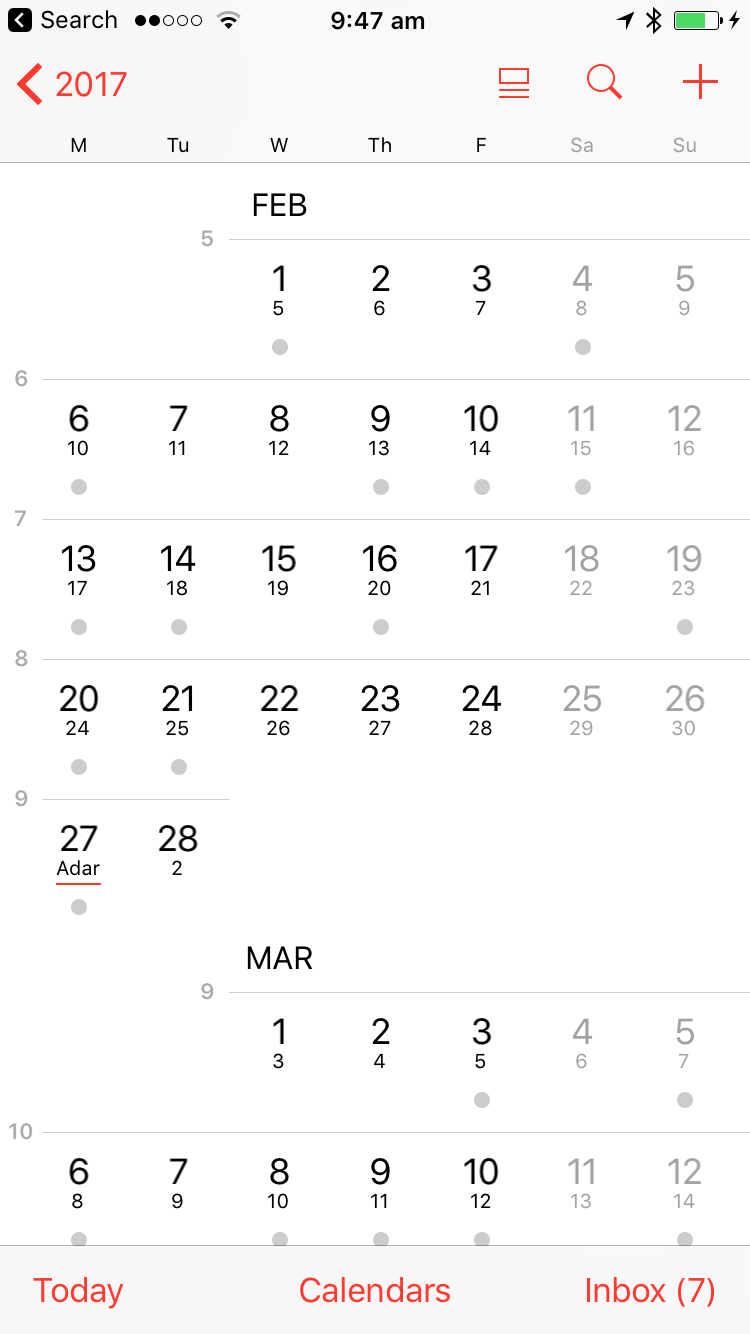Add a new event with plus icon
The image size is (750, 1334).
click(700, 82)
